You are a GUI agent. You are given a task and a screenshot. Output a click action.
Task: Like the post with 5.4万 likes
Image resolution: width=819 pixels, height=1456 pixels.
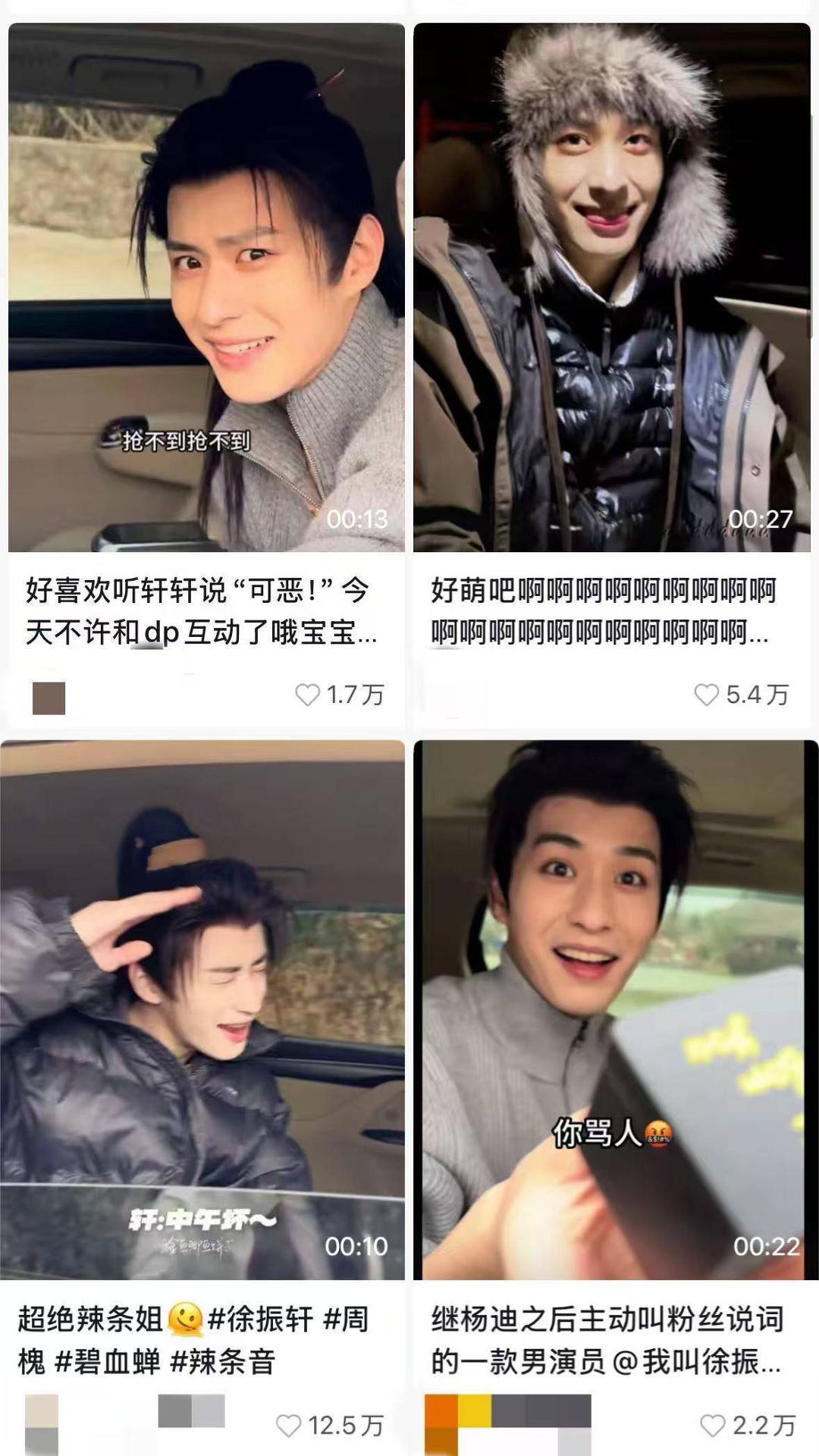coord(706,695)
